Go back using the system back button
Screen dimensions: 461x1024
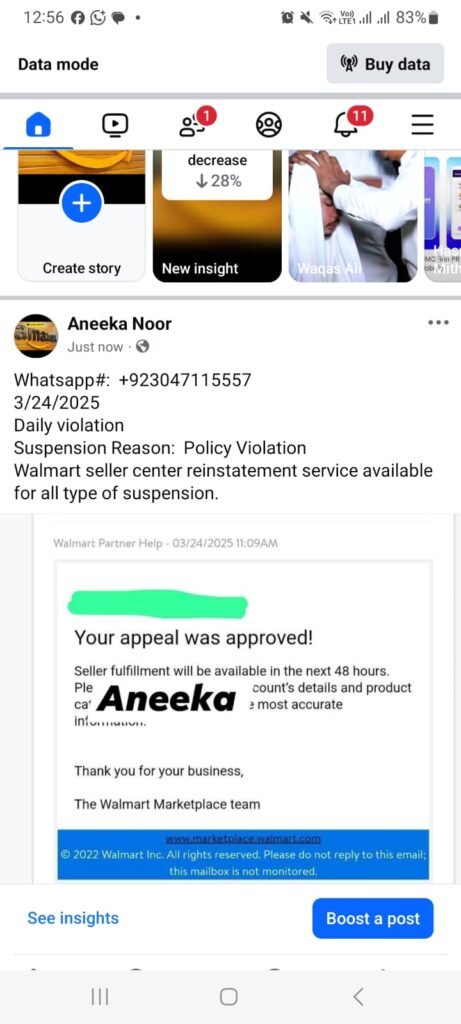point(358,996)
